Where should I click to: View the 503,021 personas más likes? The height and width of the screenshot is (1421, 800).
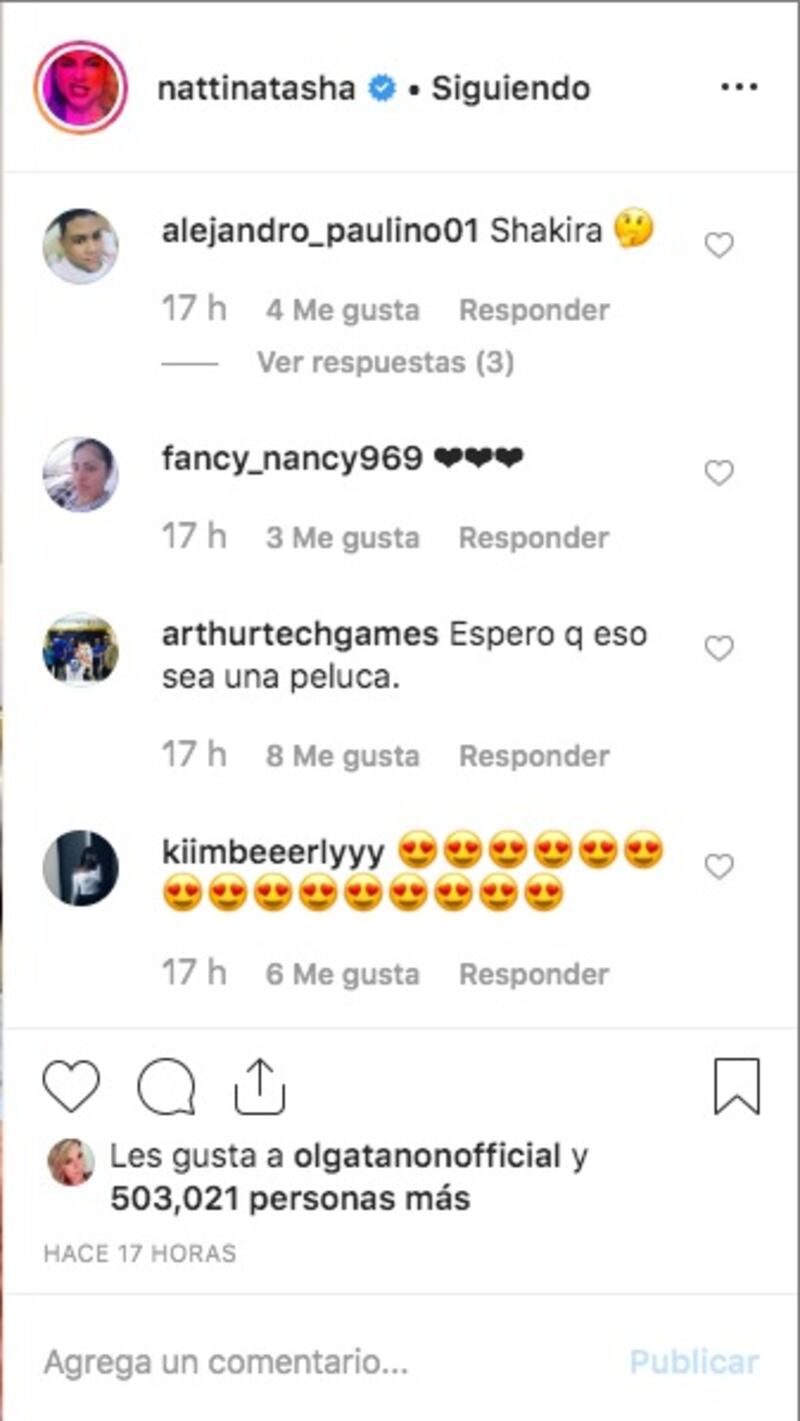tap(290, 1198)
